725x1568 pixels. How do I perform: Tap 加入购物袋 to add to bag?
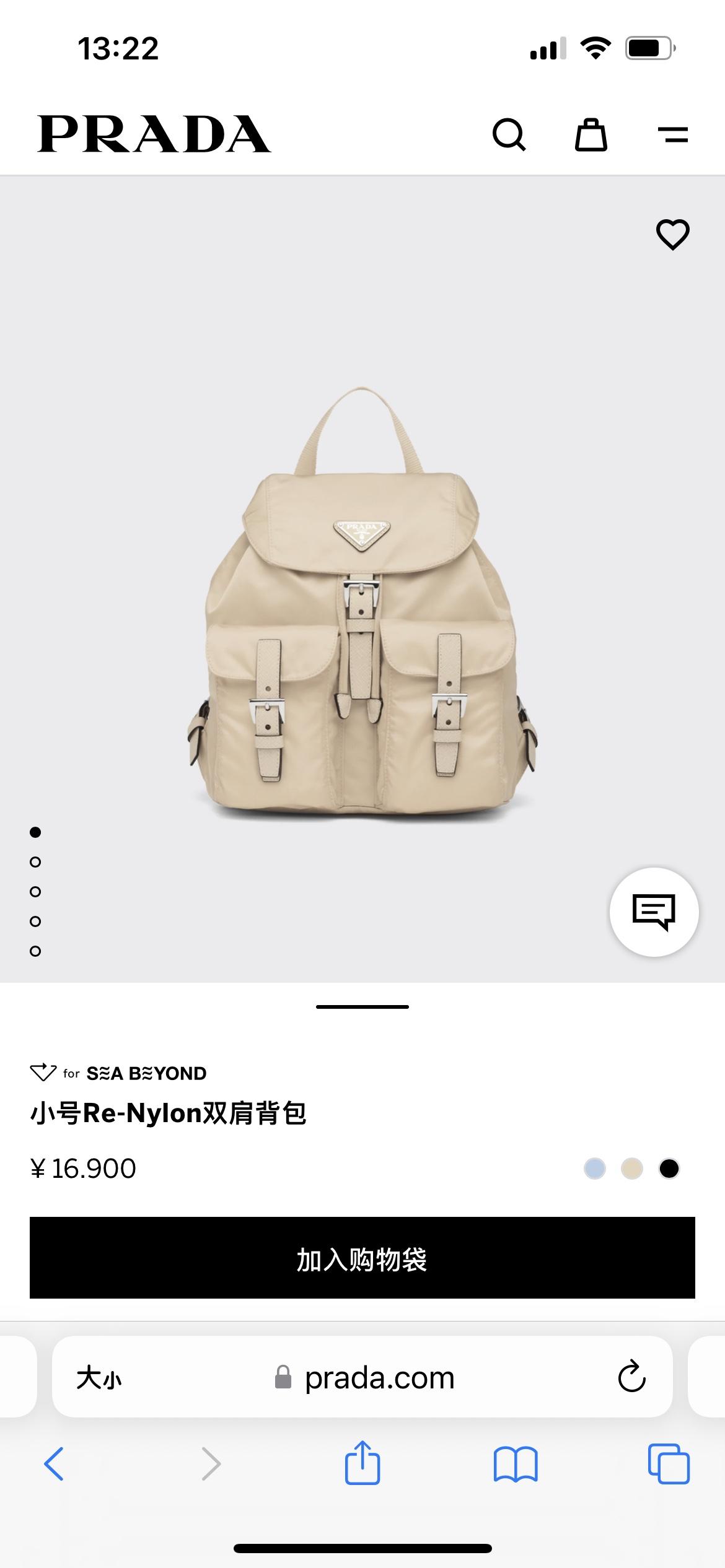[362, 1258]
